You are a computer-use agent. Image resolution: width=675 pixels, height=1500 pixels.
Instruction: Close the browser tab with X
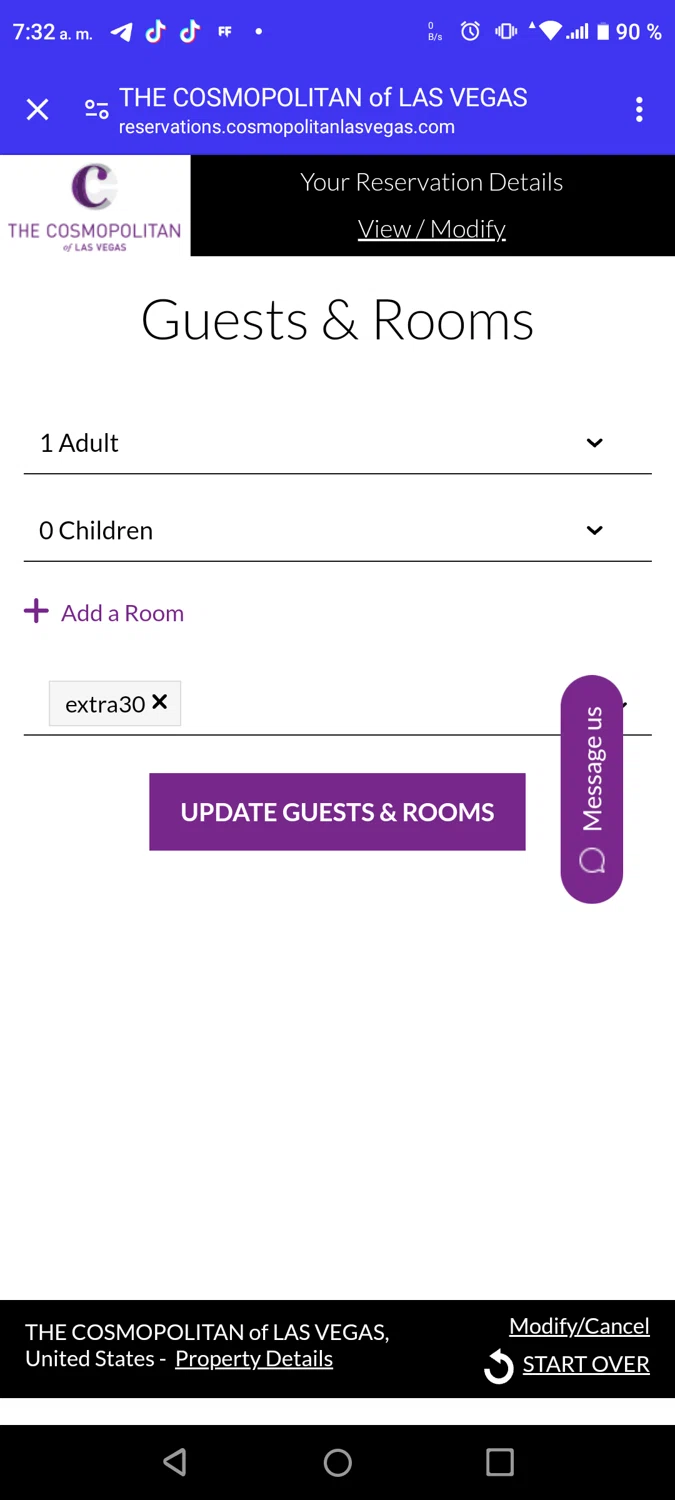pos(37,110)
